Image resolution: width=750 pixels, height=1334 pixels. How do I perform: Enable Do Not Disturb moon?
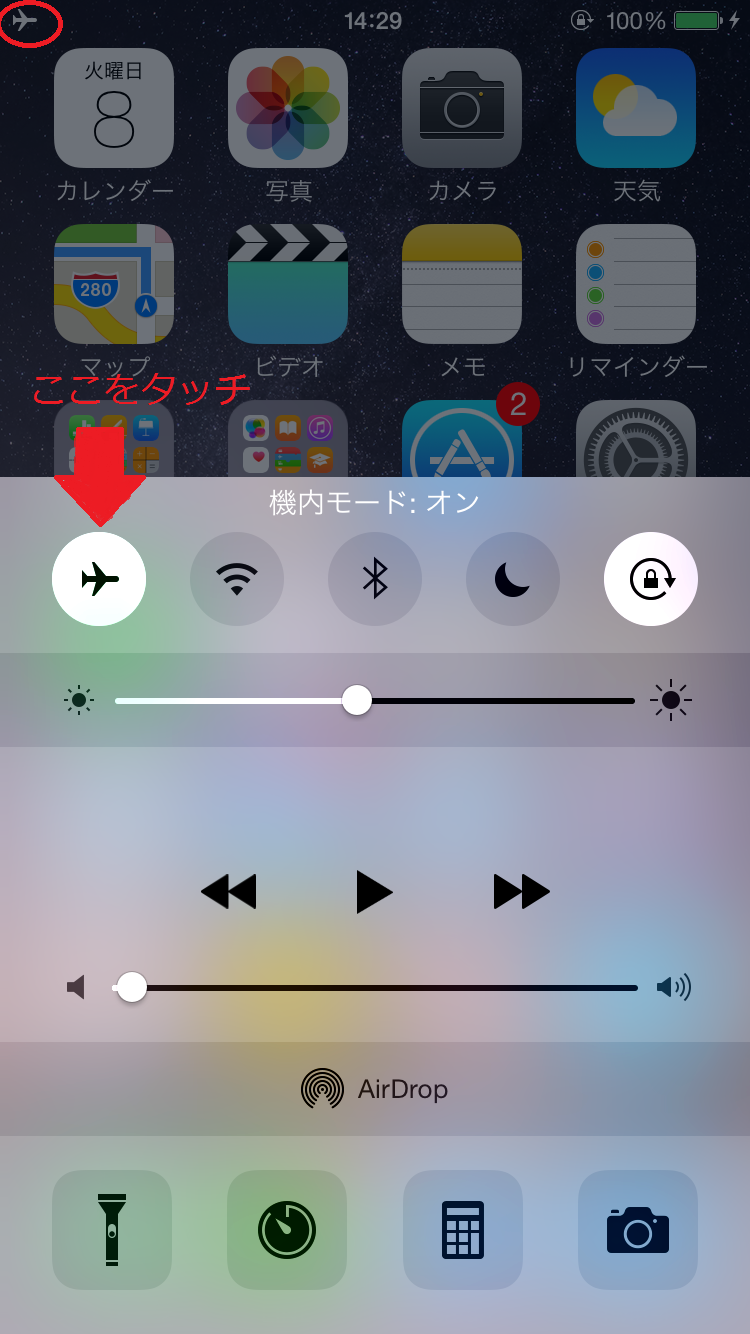pyautogui.click(x=512, y=579)
